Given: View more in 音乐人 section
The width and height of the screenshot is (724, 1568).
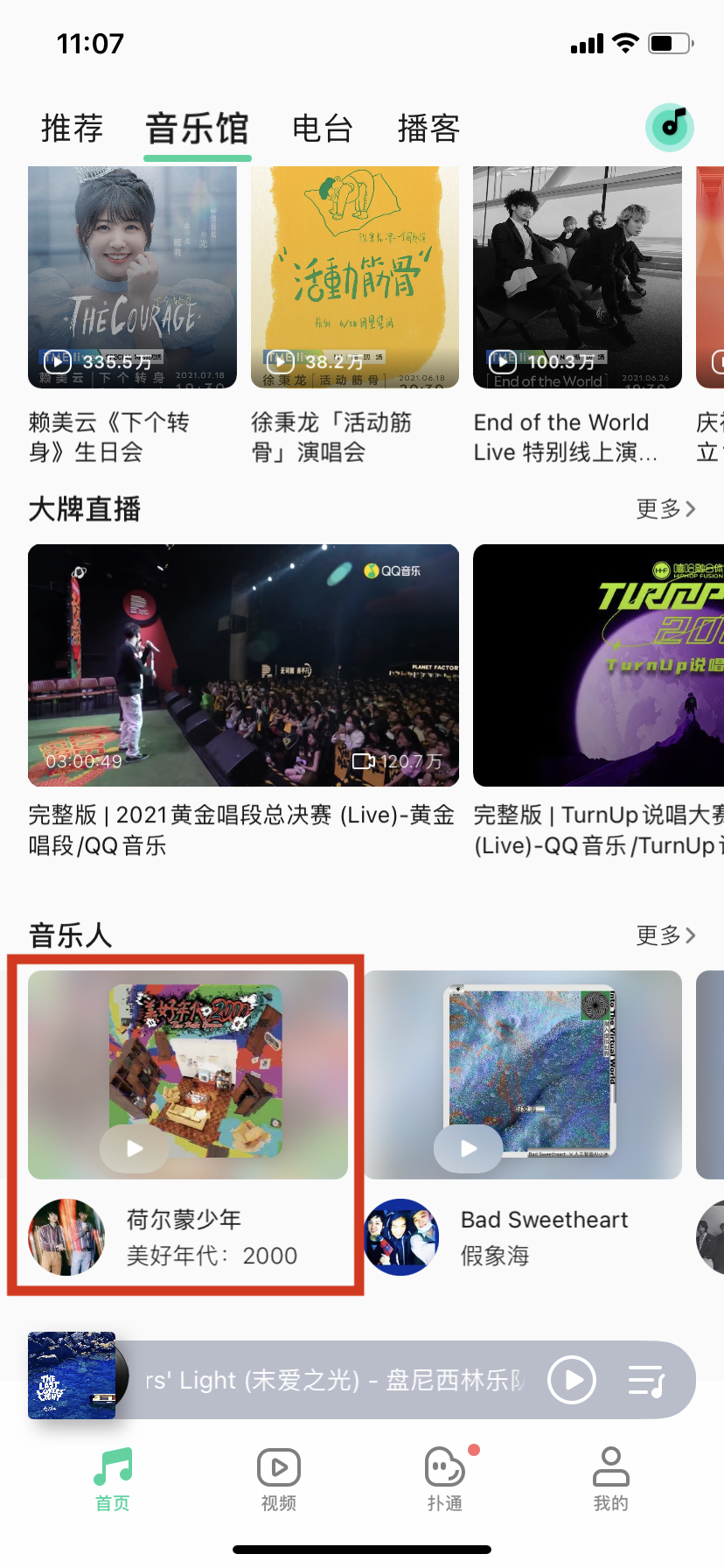Looking at the screenshot, I should pyautogui.click(x=665, y=934).
